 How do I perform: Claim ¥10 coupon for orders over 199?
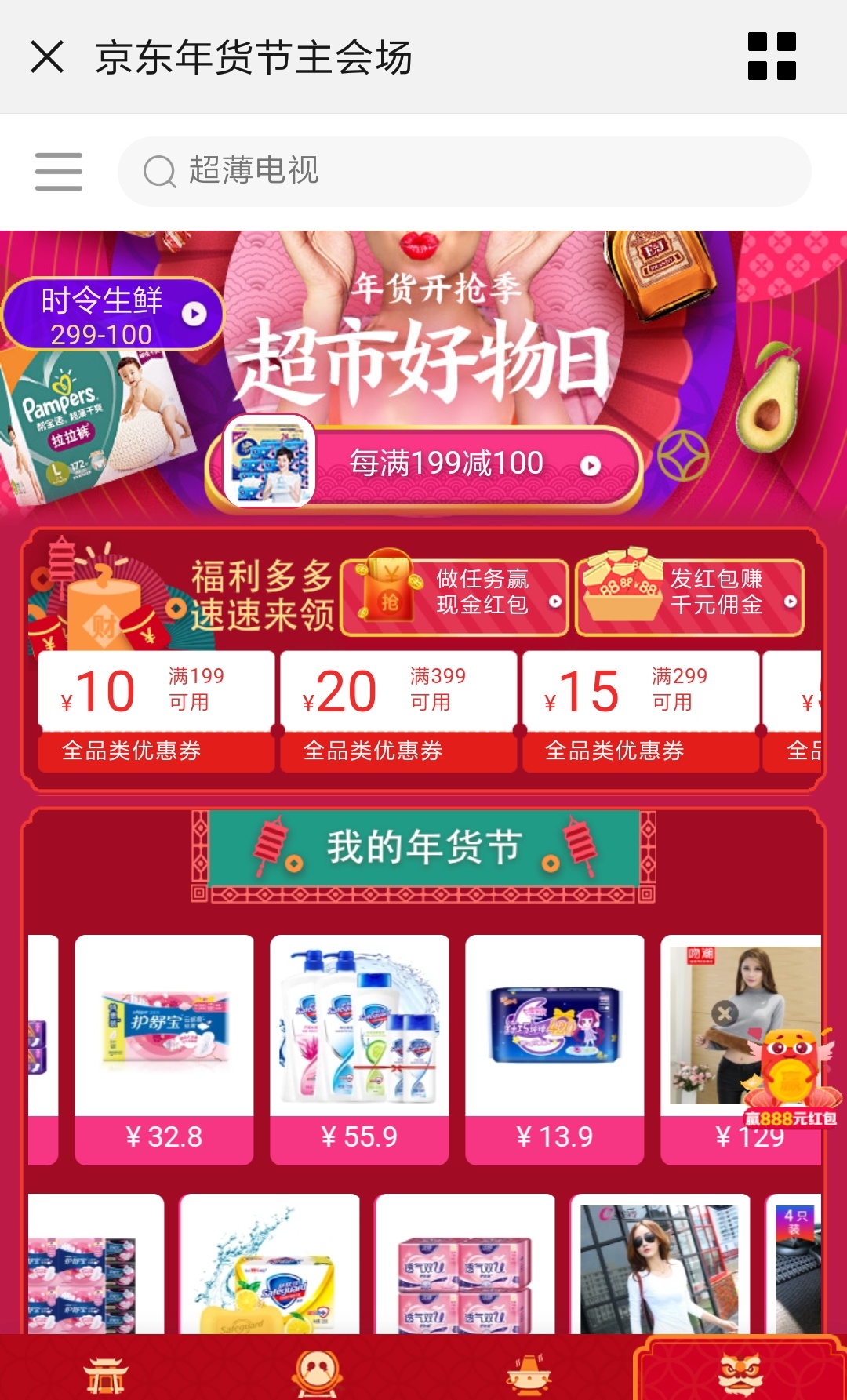point(156,710)
